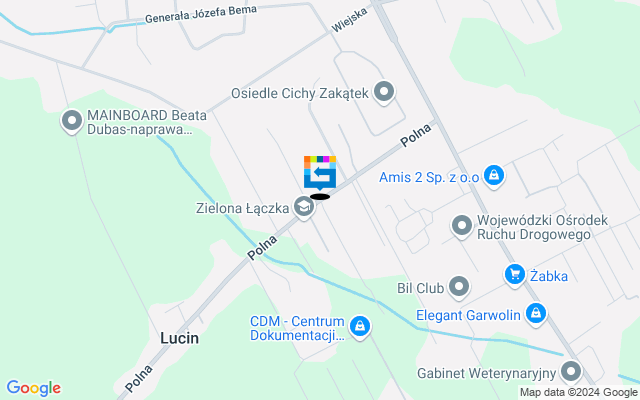The image size is (640, 400).
Task: Tap the Bil Club place pin
Action: [459, 288]
